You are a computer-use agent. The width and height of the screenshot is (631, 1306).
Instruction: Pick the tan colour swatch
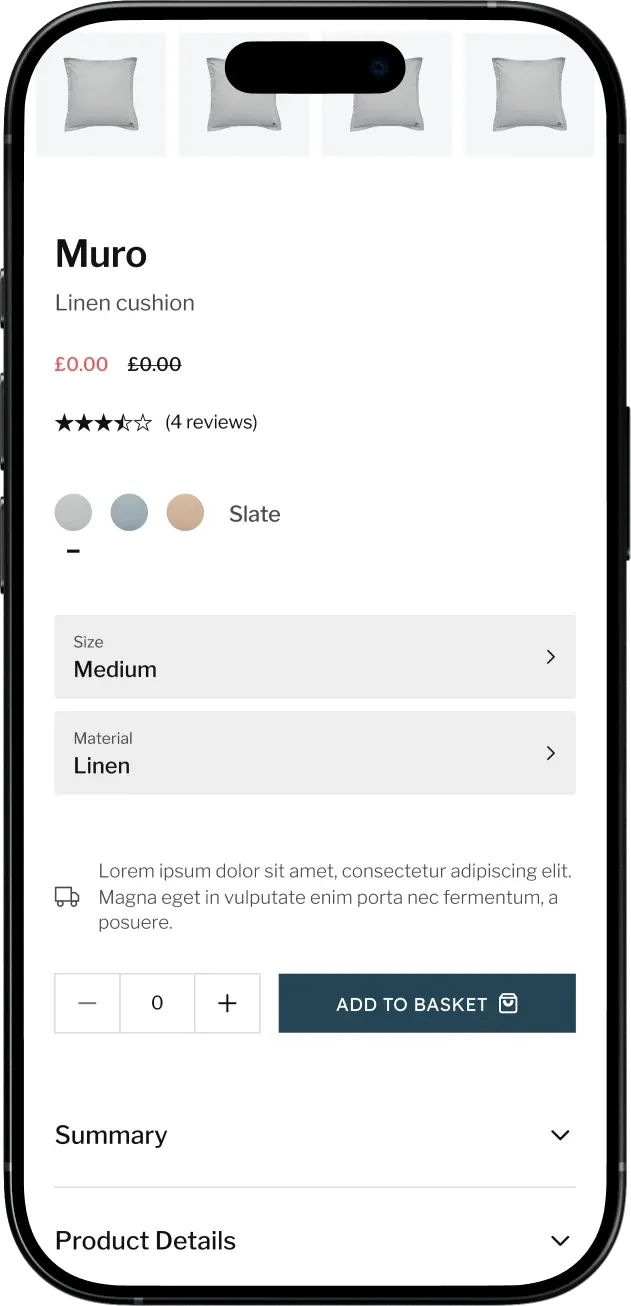point(185,513)
